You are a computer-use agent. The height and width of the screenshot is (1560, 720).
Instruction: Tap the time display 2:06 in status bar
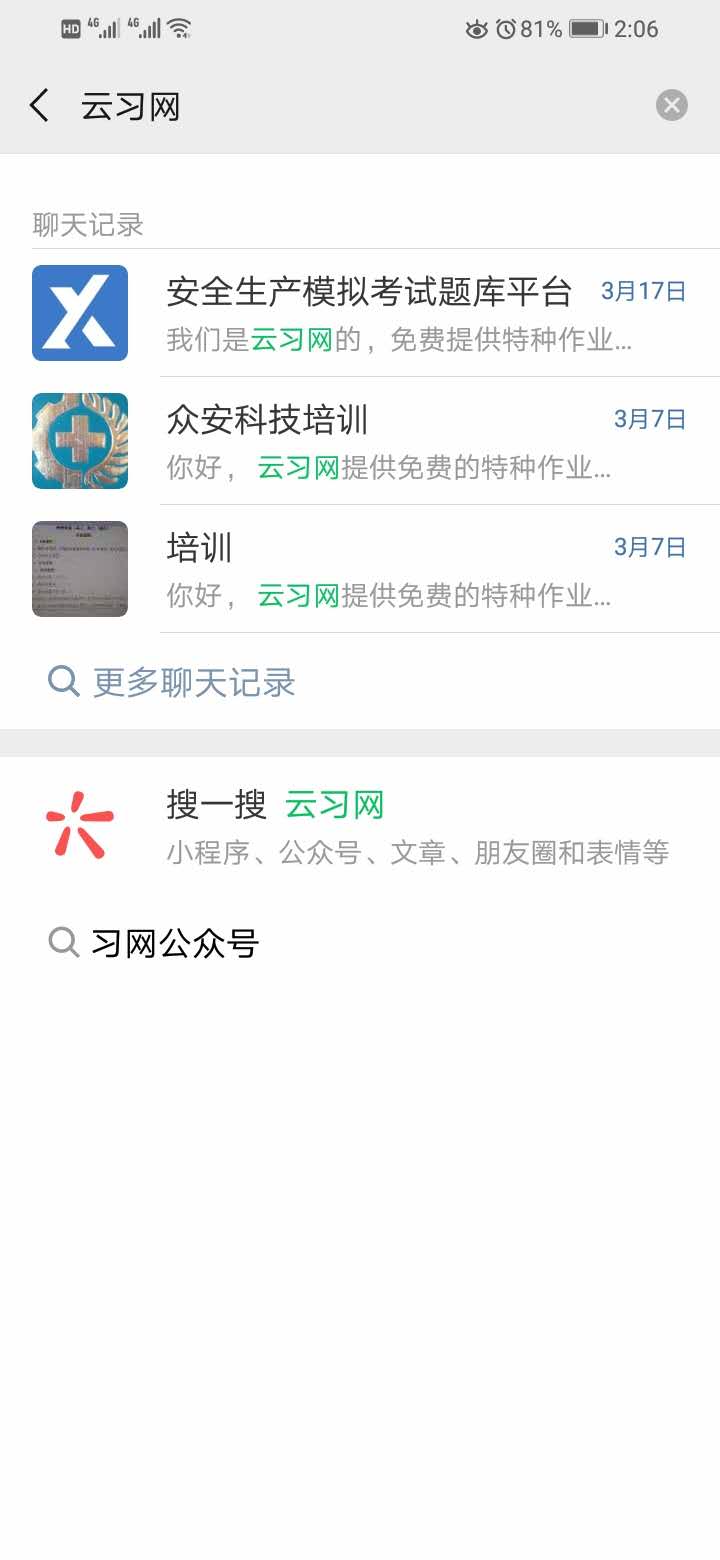point(636,29)
